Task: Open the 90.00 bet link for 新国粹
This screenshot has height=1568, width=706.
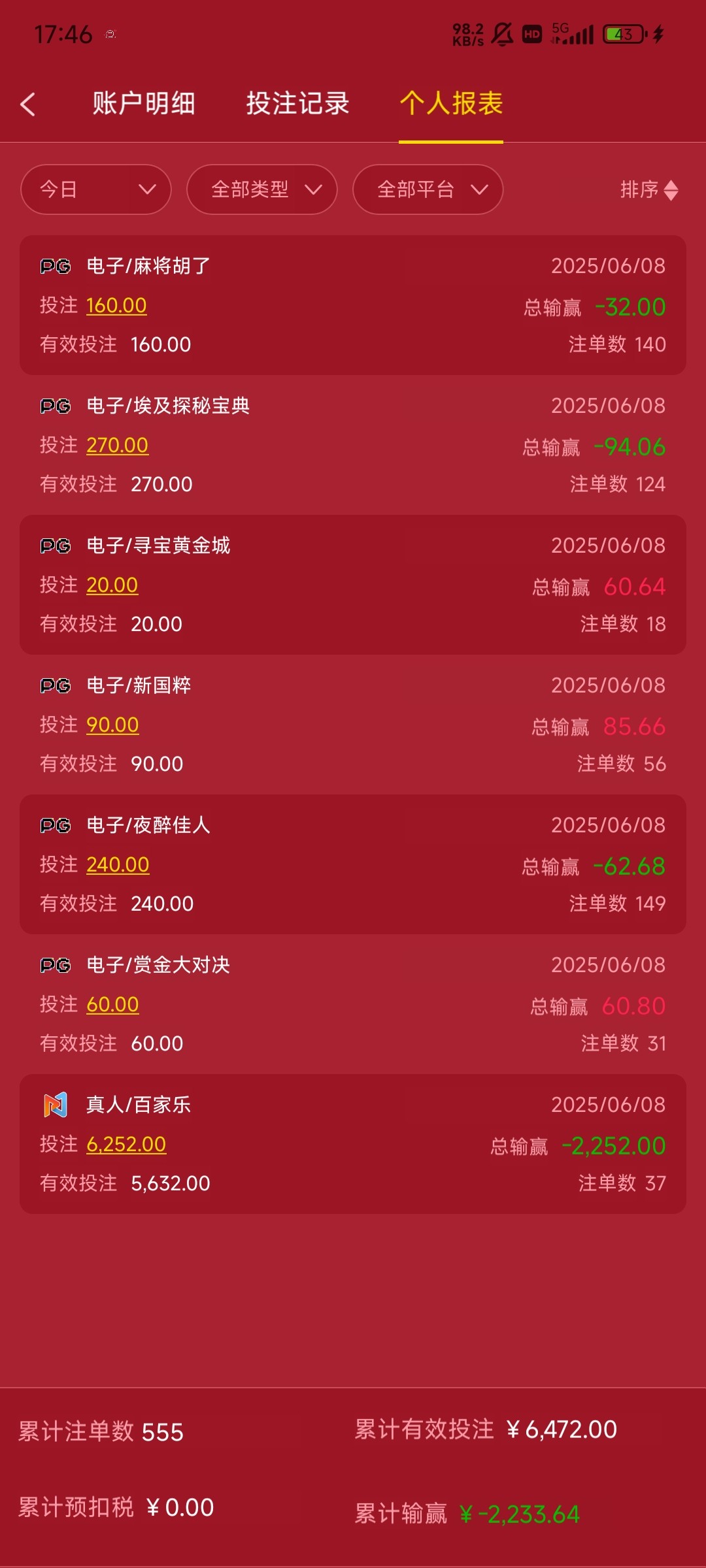Action: (x=112, y=725)
